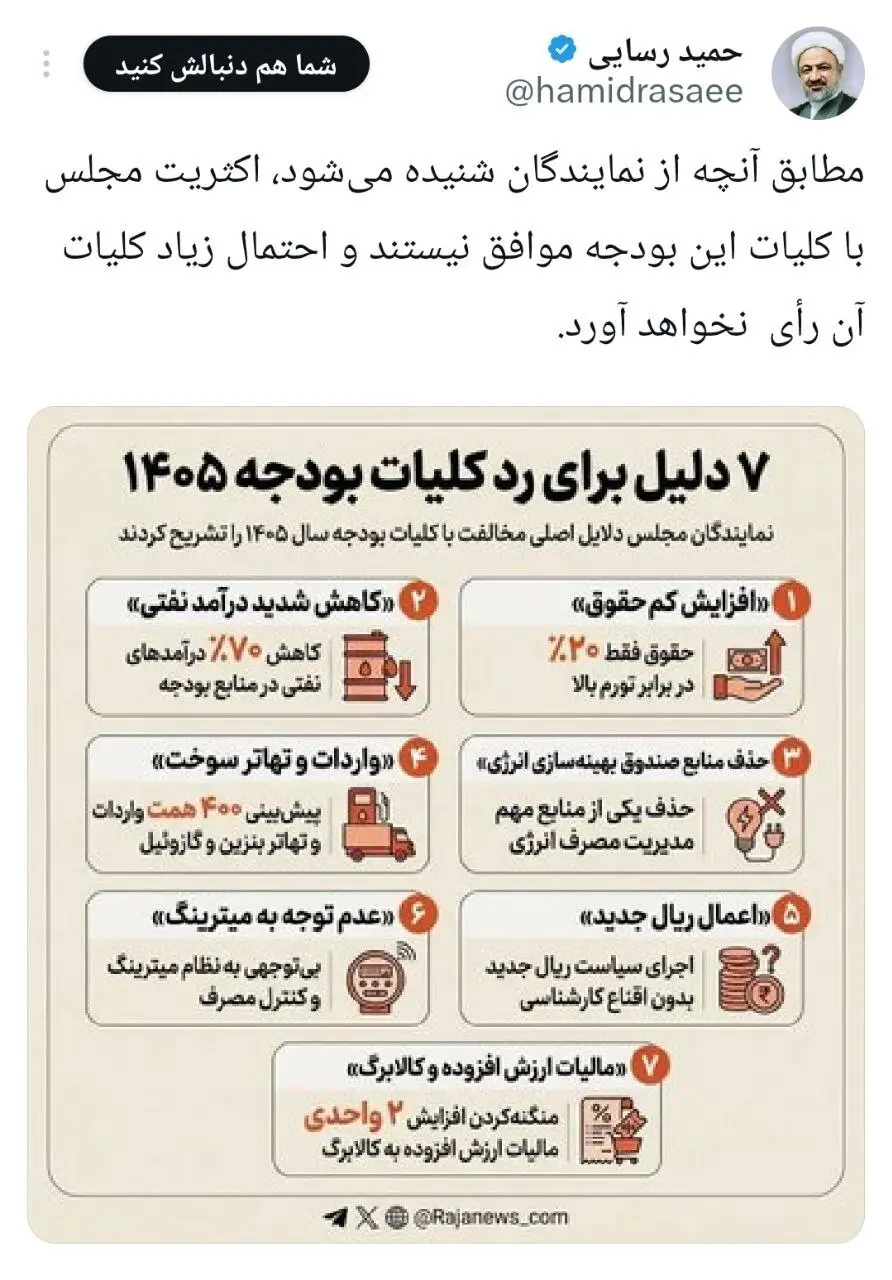
Task: Open the @hamidrasaee profile handle
Action: 626,92
